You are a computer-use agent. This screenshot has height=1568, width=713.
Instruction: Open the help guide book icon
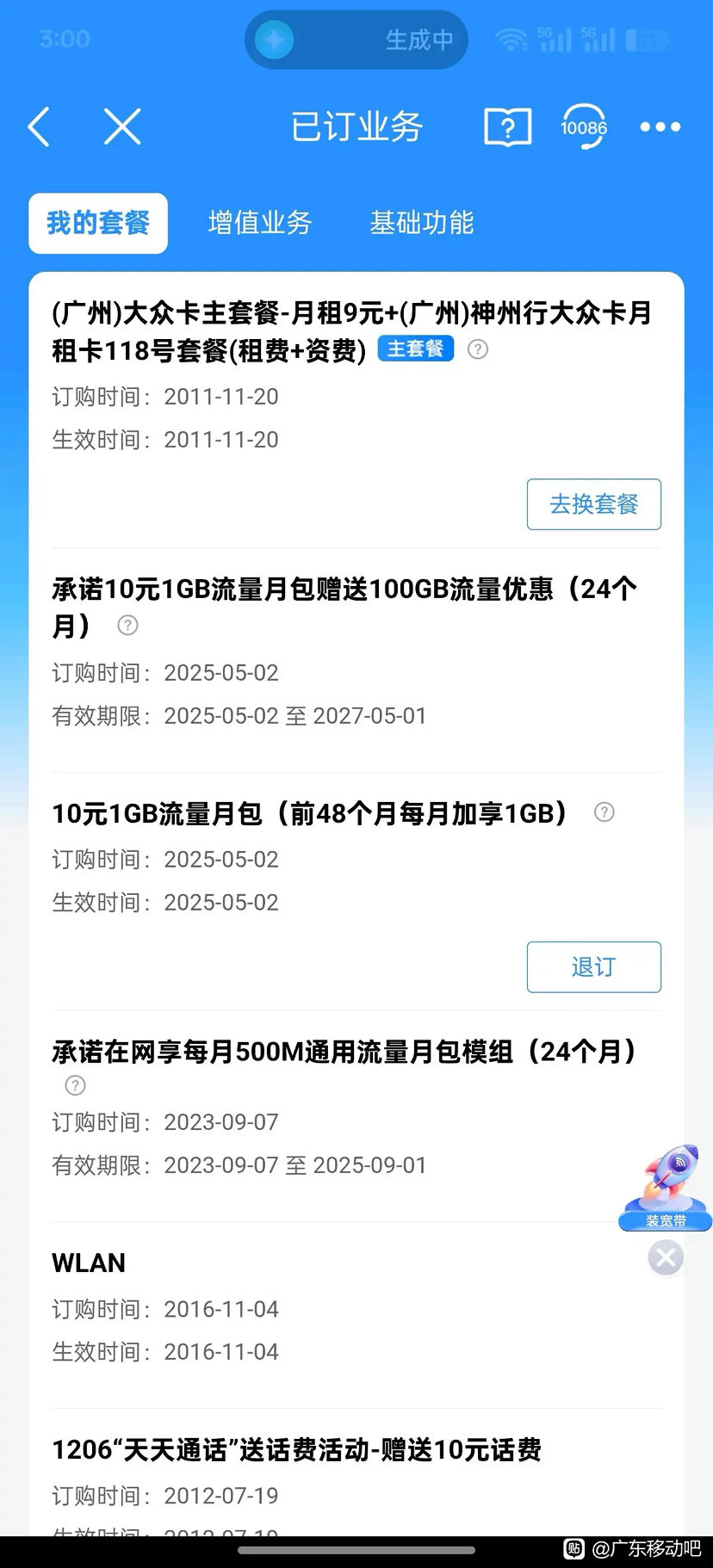[x=507, y=127]
